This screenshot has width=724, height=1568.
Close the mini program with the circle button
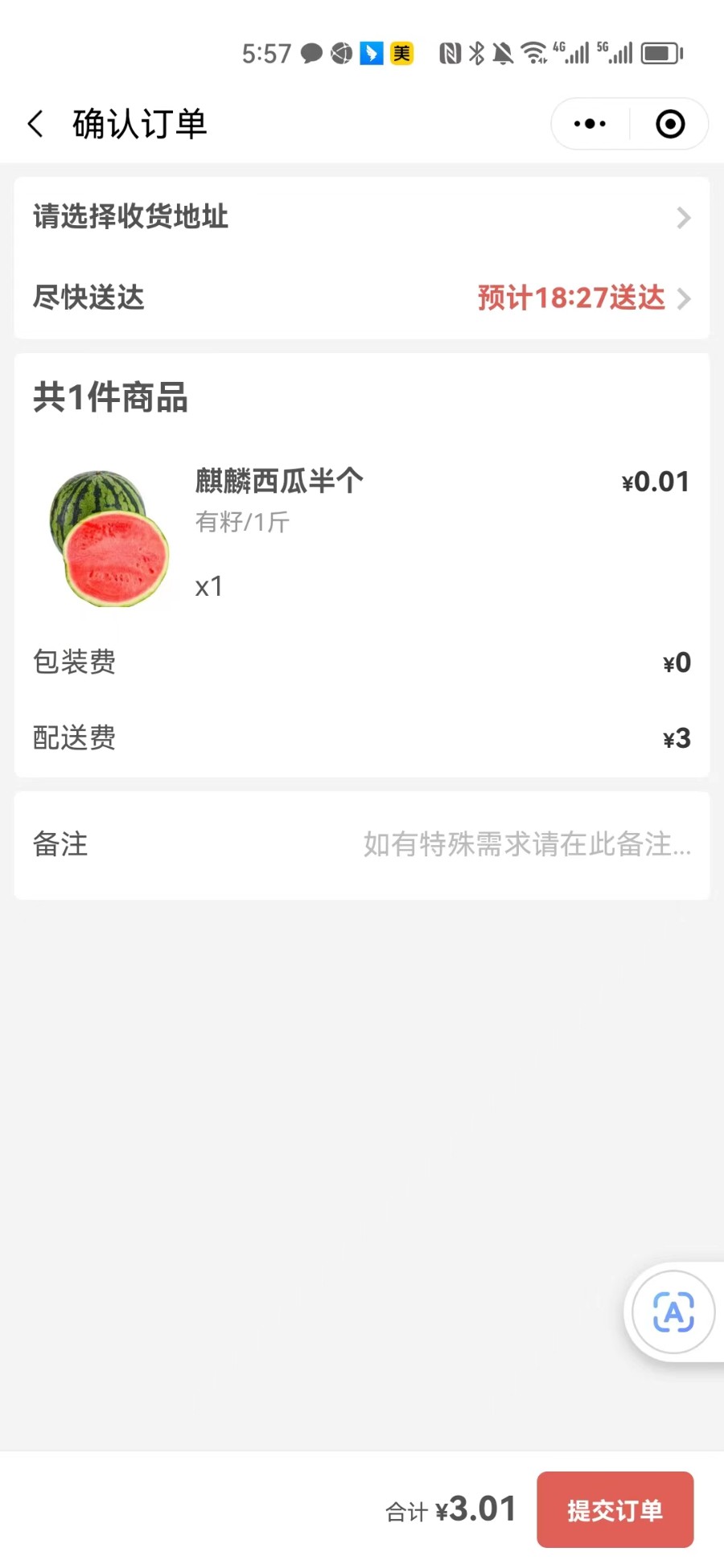click(670, 124)
